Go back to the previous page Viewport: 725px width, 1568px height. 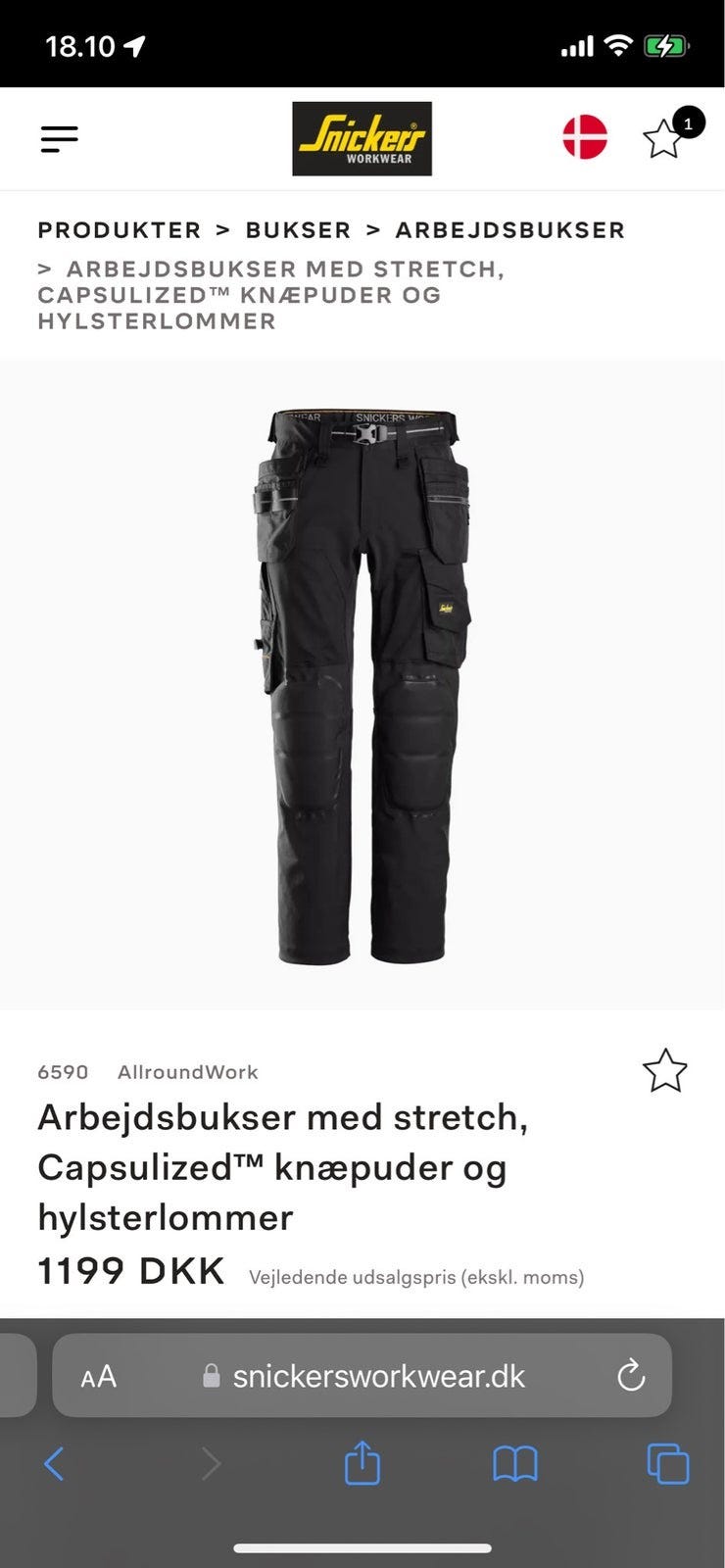(x=55, y=1464)
